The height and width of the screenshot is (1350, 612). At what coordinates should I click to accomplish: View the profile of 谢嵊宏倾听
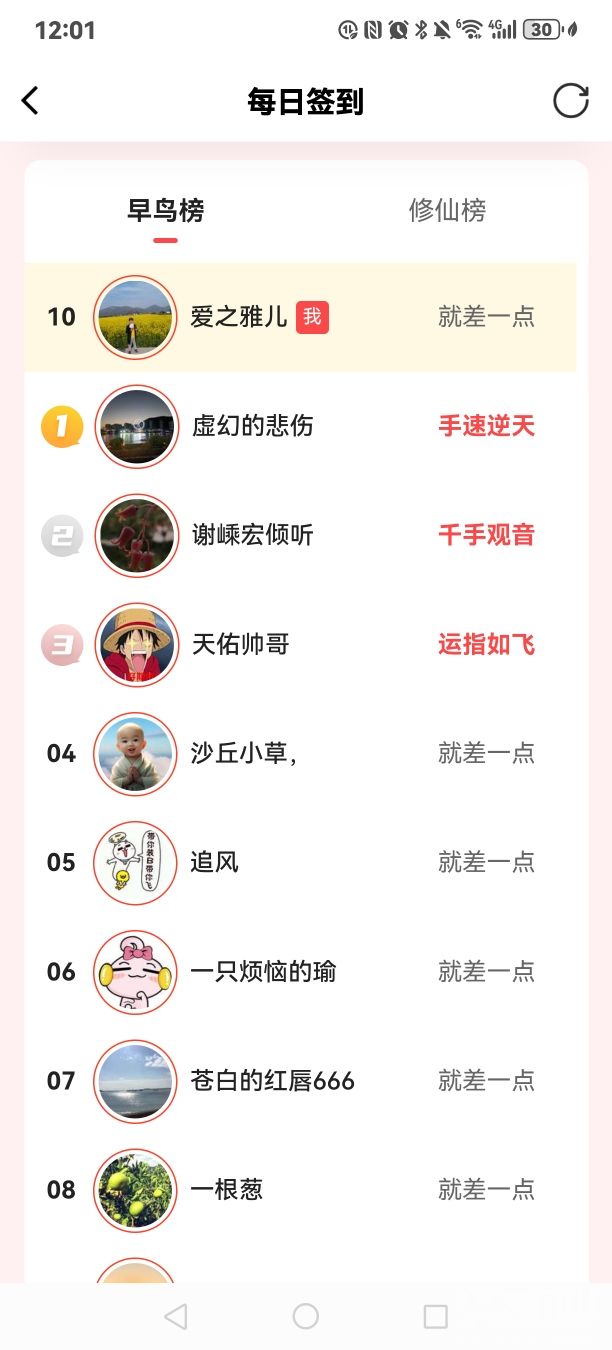pyautogui.click(x=252, y=535)
